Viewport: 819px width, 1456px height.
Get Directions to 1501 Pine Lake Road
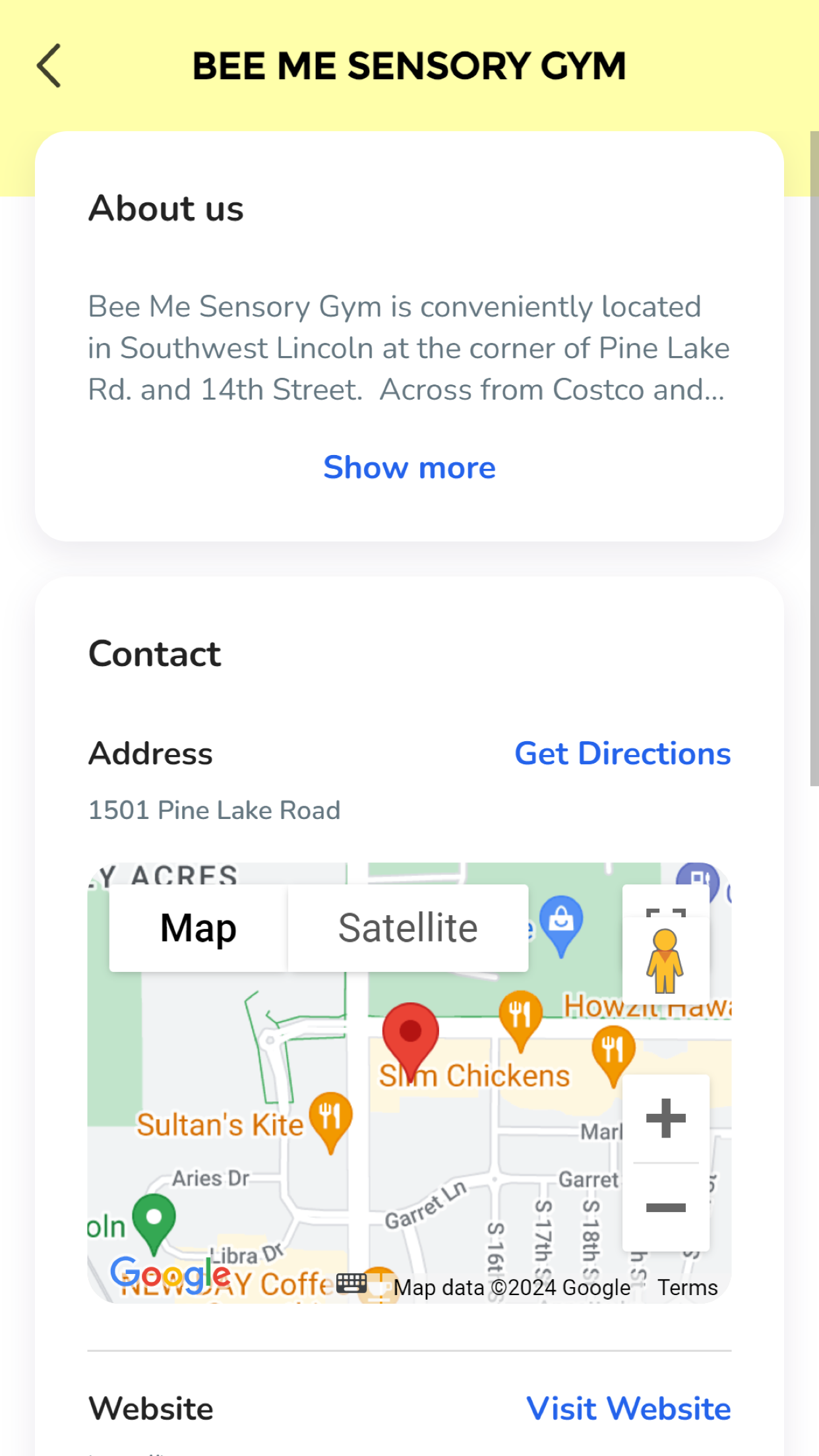(622, 754)
